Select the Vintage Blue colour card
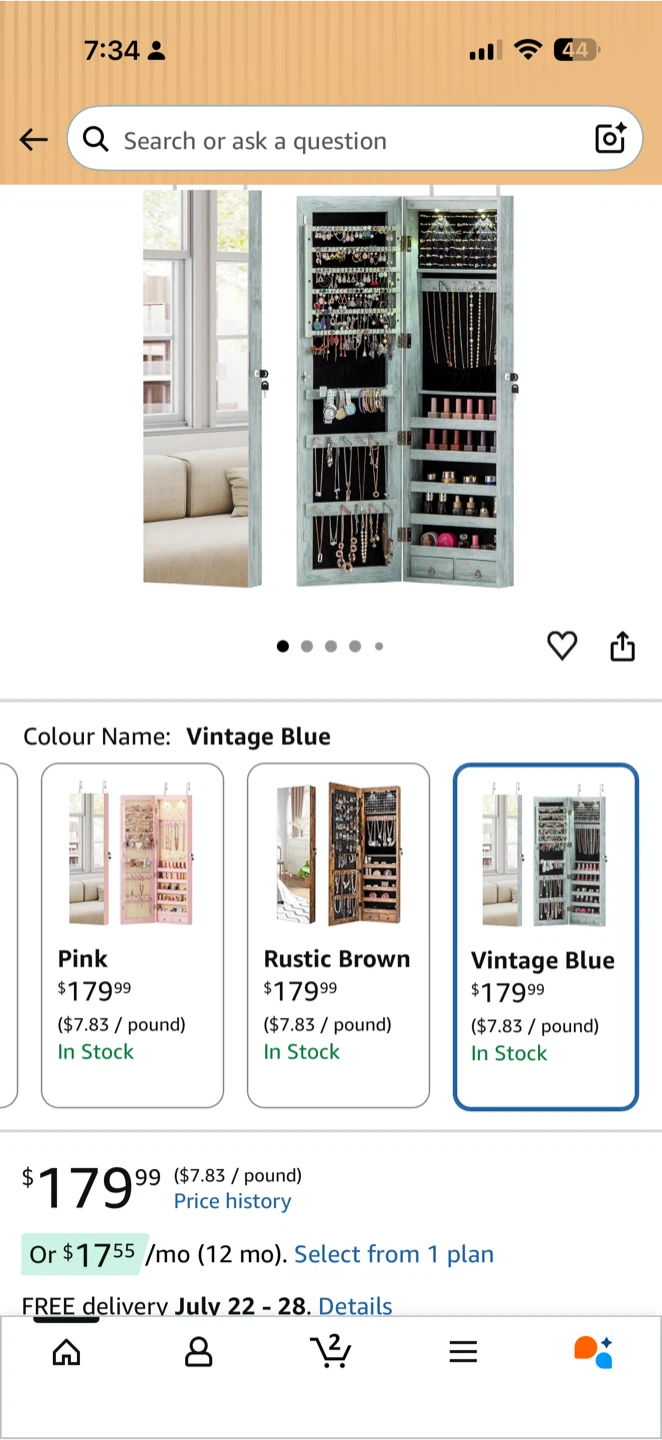Image resolution: width=662 pixels, height=1440 pixels. (545, 937)
